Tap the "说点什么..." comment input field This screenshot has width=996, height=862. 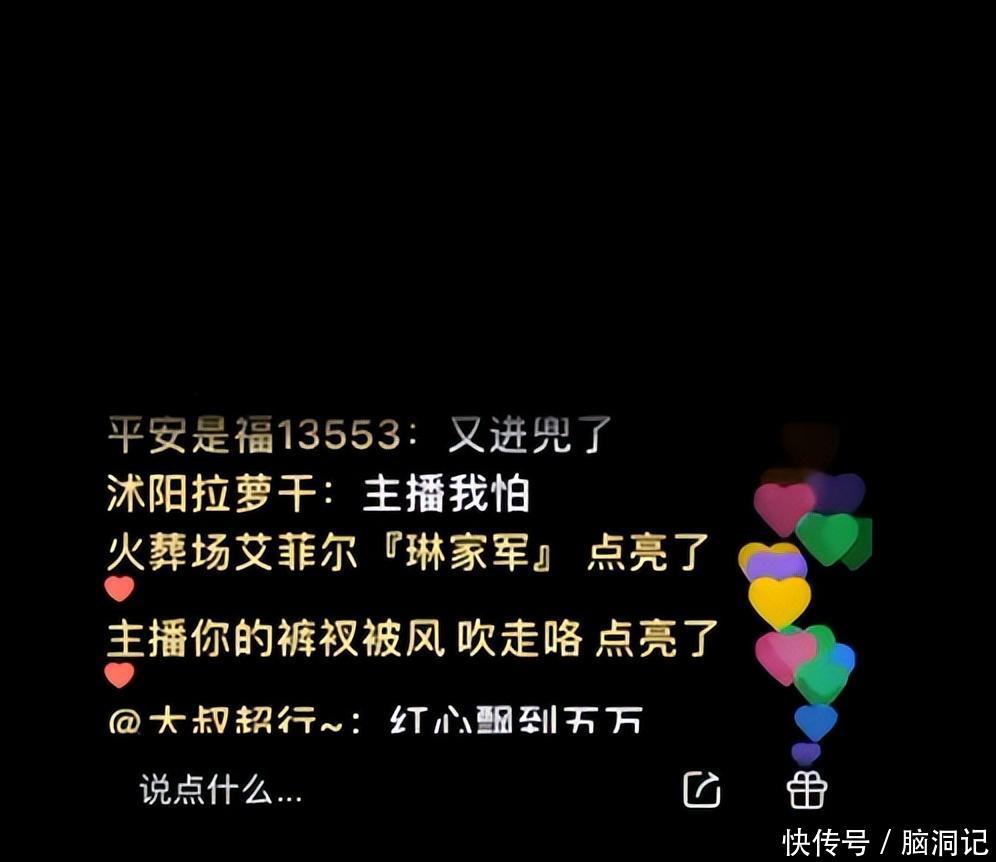(222, 790)
